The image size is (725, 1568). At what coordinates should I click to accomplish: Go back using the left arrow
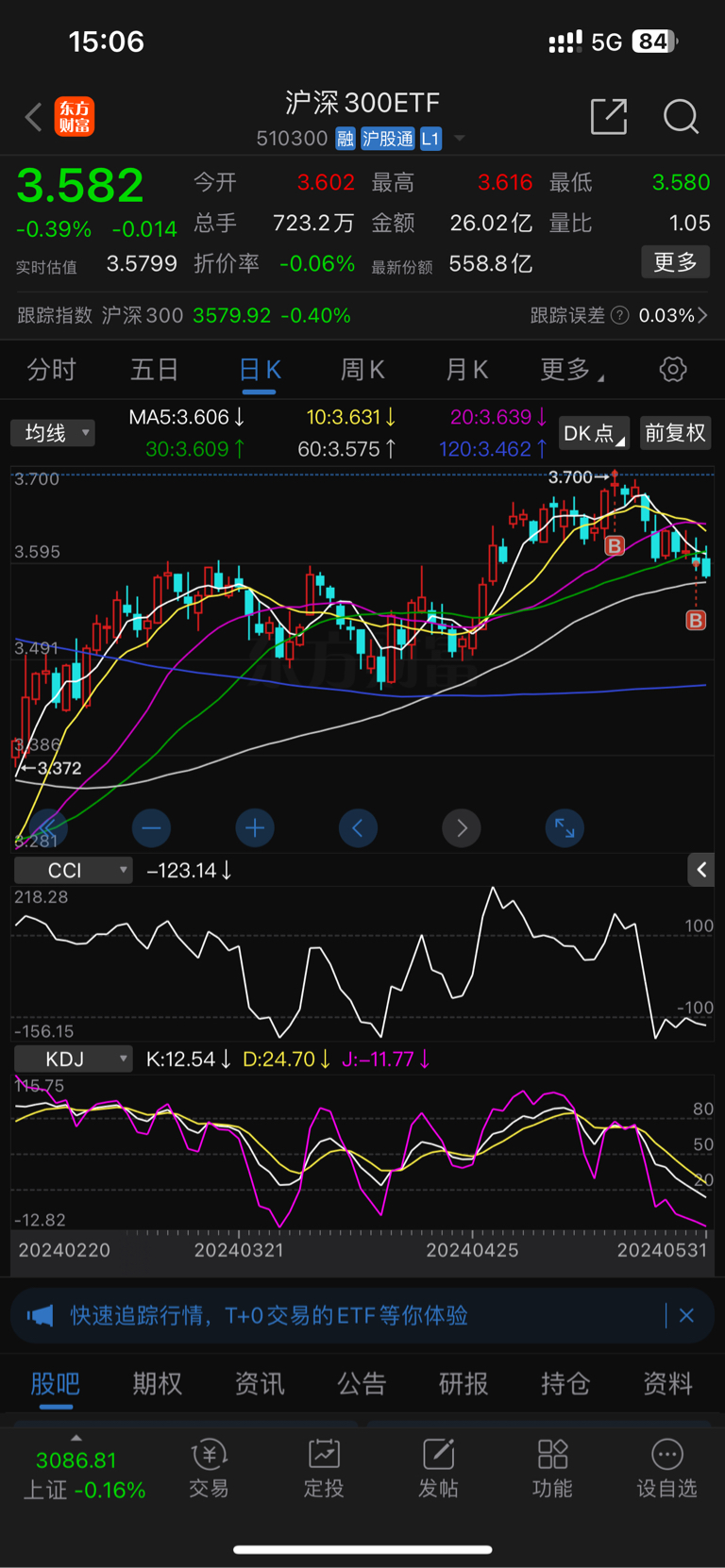[x=30, y=117]
